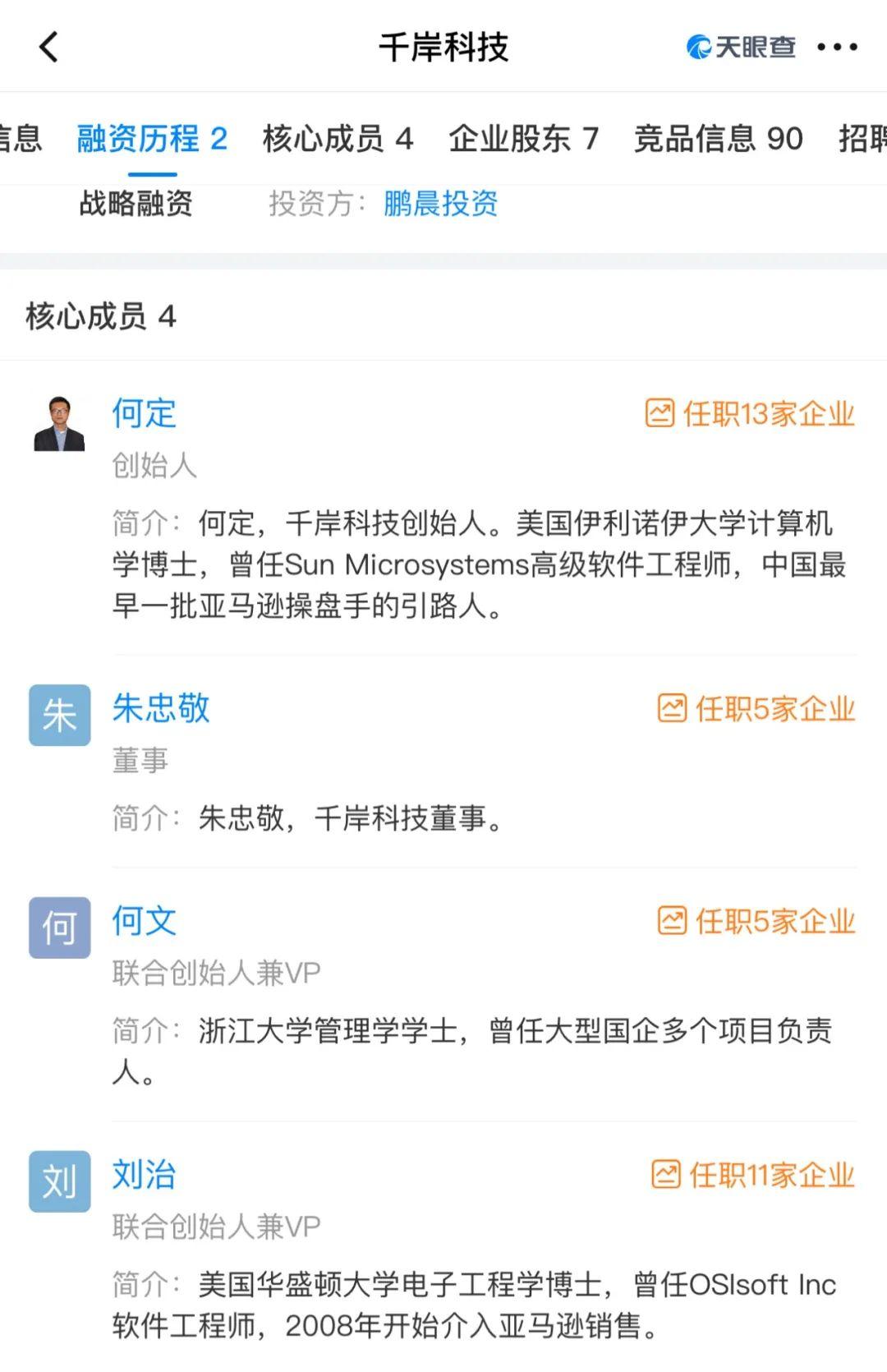This screenshot has width=887, height=1372.
Task: Check 刘治's 11 affiliated companies
Action: (x=753, y=1175)
